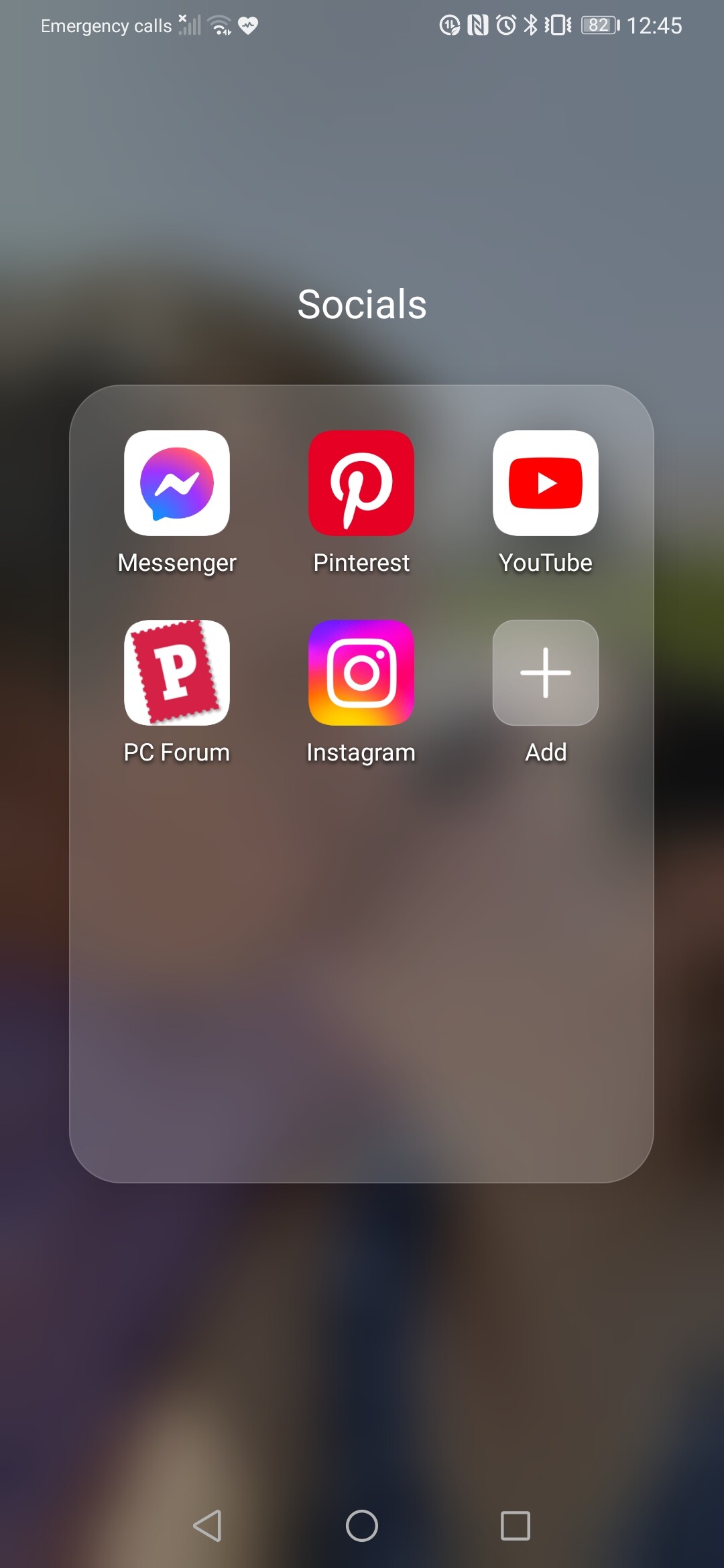The image size is (724, 1568).
Task: Open Instagram
Action: pyautogui.click(x=361, y=673)
